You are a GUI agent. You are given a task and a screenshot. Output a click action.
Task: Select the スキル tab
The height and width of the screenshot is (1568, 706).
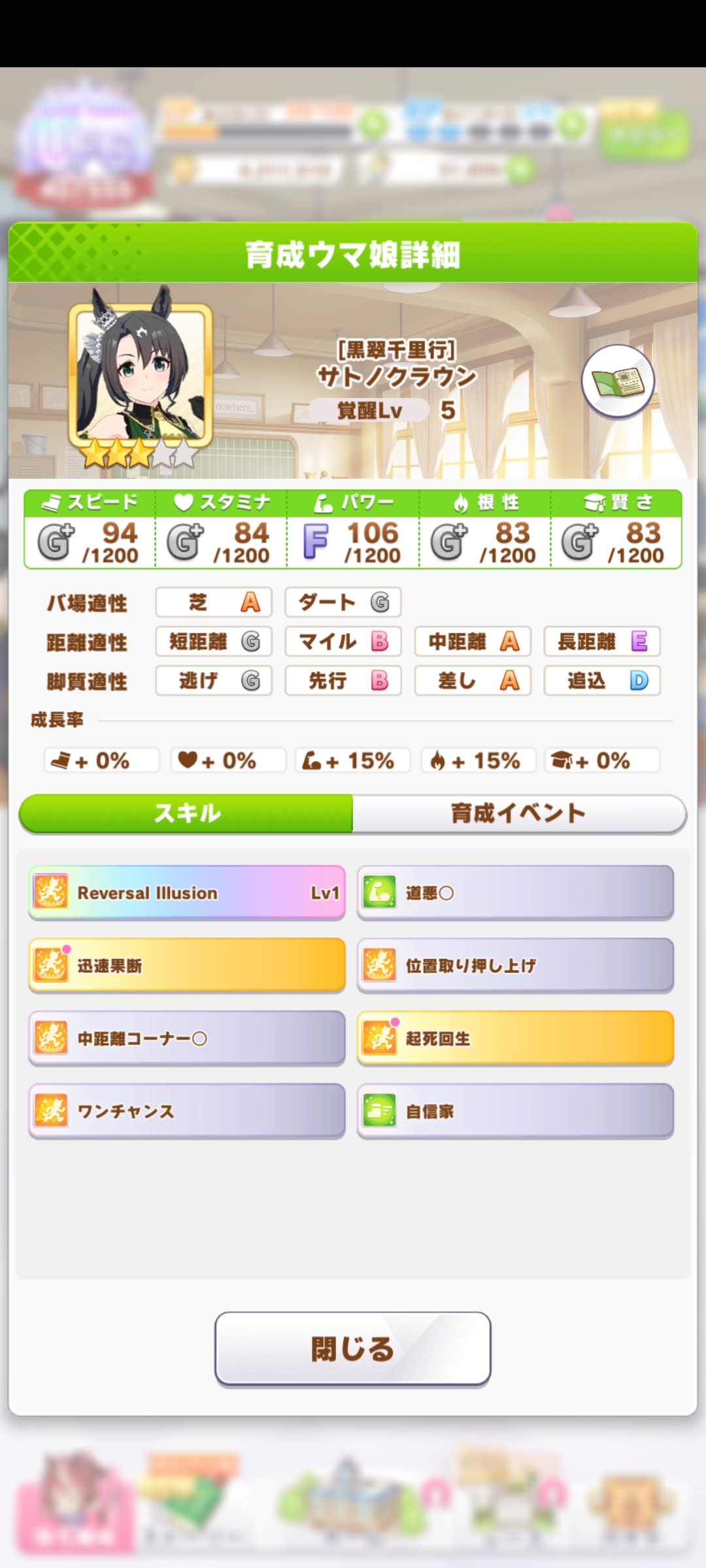pos(187,813)
